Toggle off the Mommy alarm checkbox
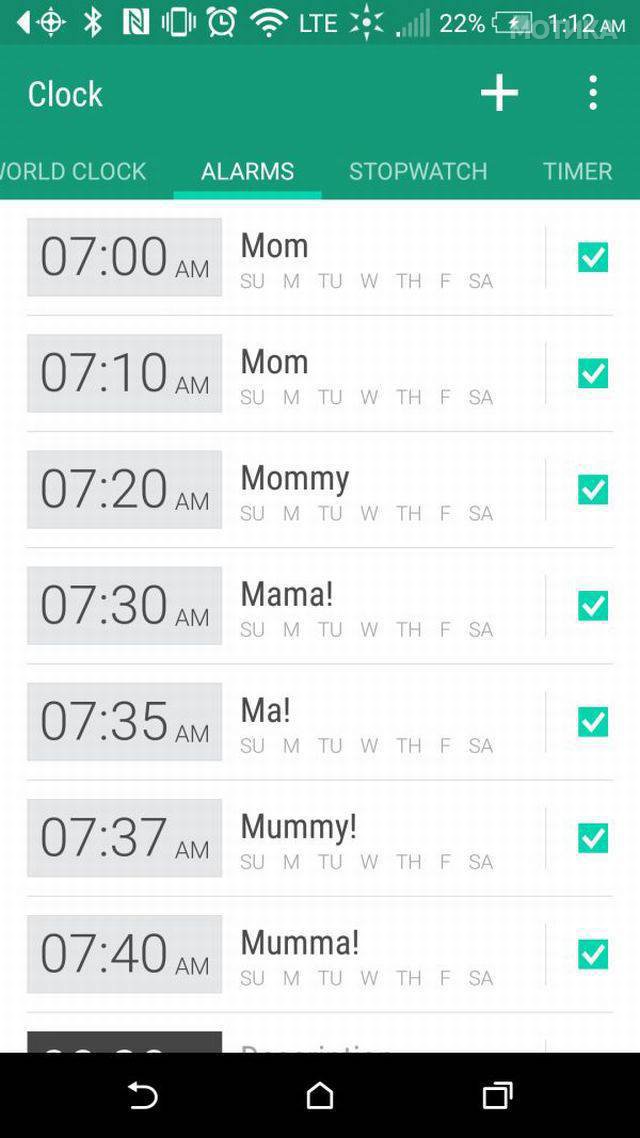 pos(593,489)
